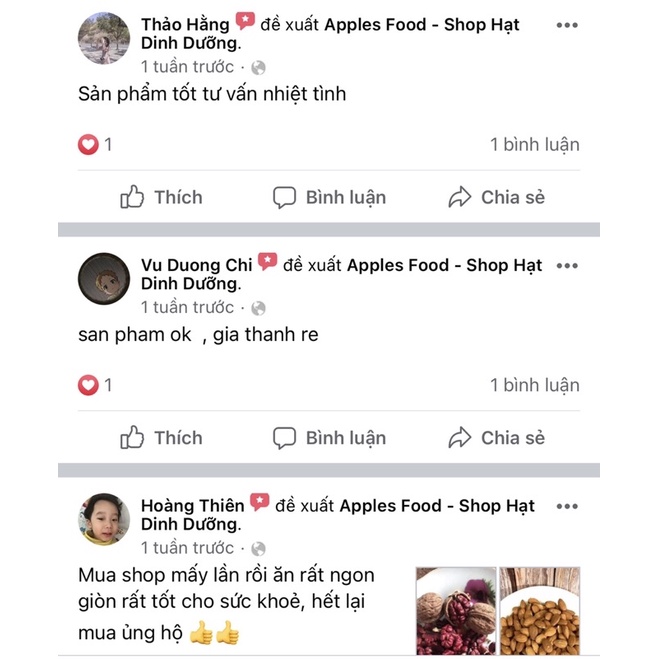Image resolution: width=659 pixels, height=659 pixels.
Task: See reactions on Thảo Hằng's post
Action: (x=95, y=145)
